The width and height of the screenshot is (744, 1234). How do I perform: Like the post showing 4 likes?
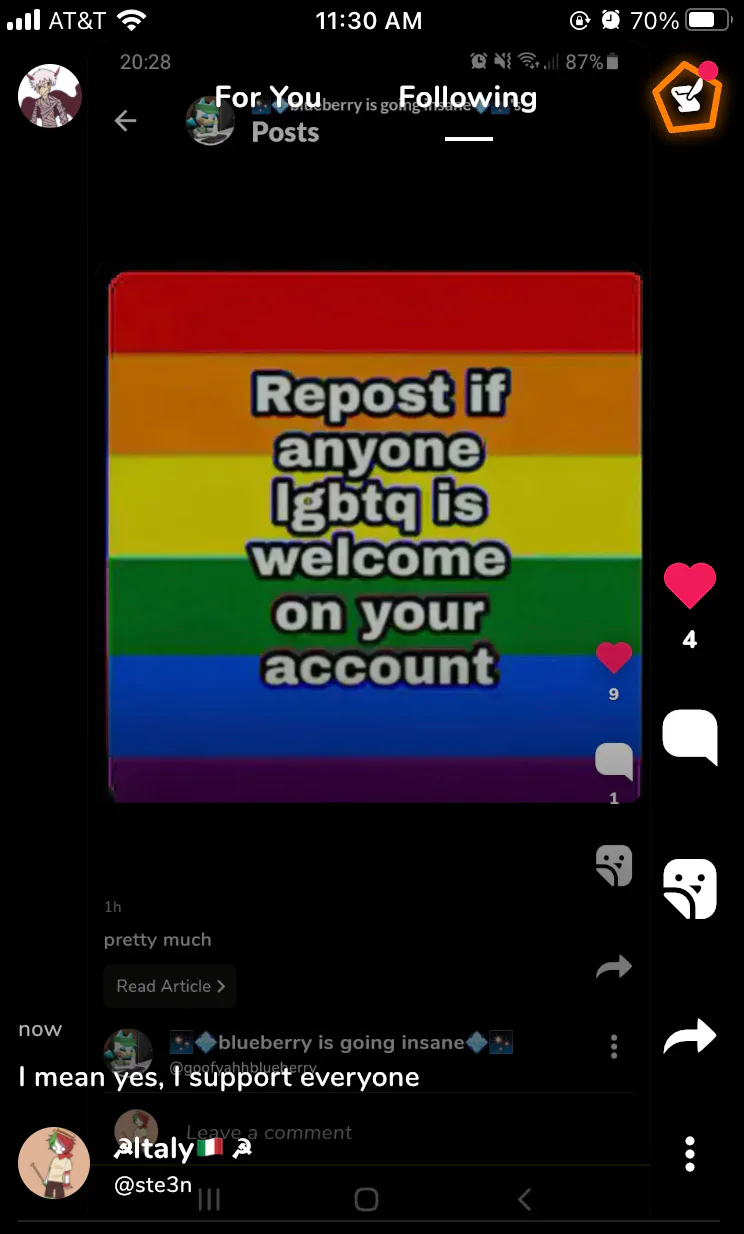coord(690,586)
